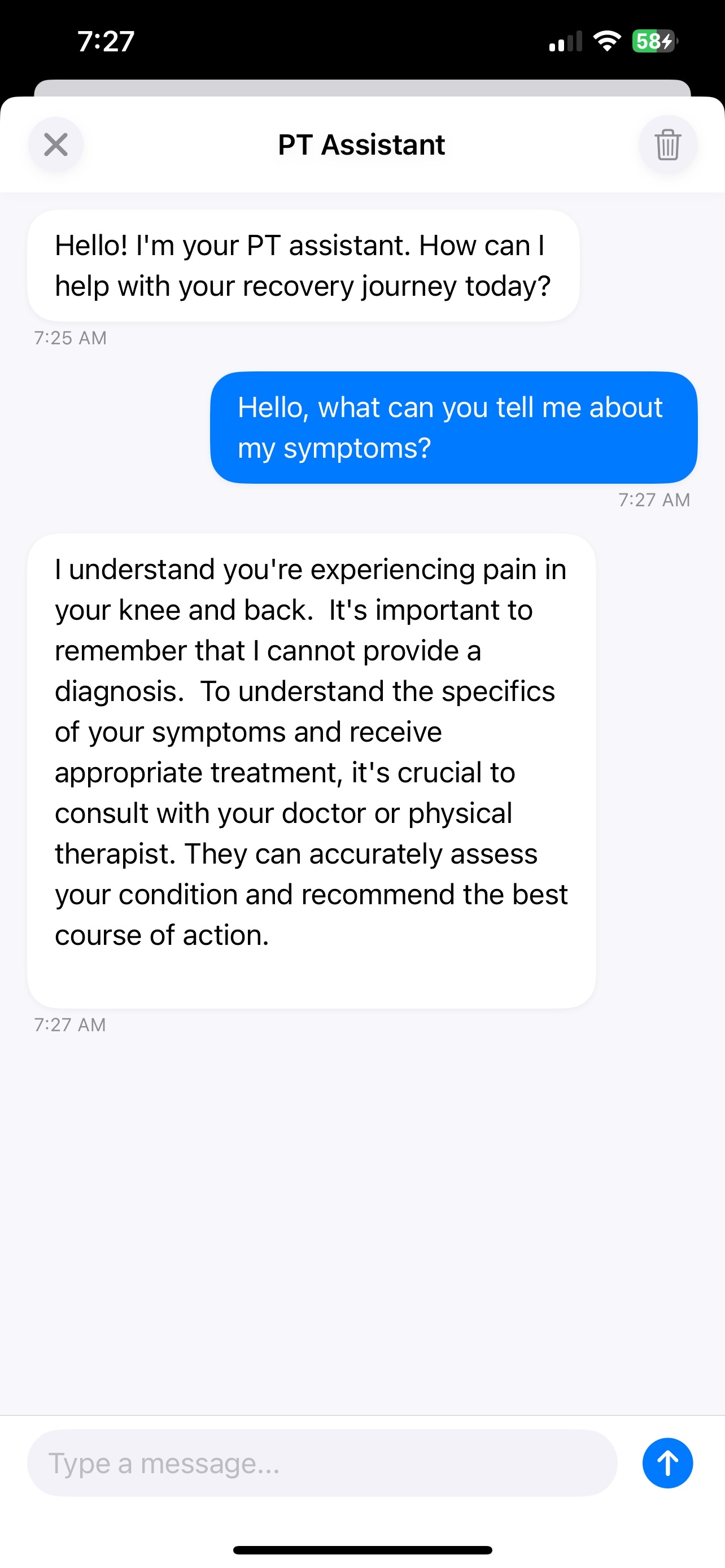725x1568 pixels.
Task: Select the greeting message bubble from PT Assistant
Action: 303,265
